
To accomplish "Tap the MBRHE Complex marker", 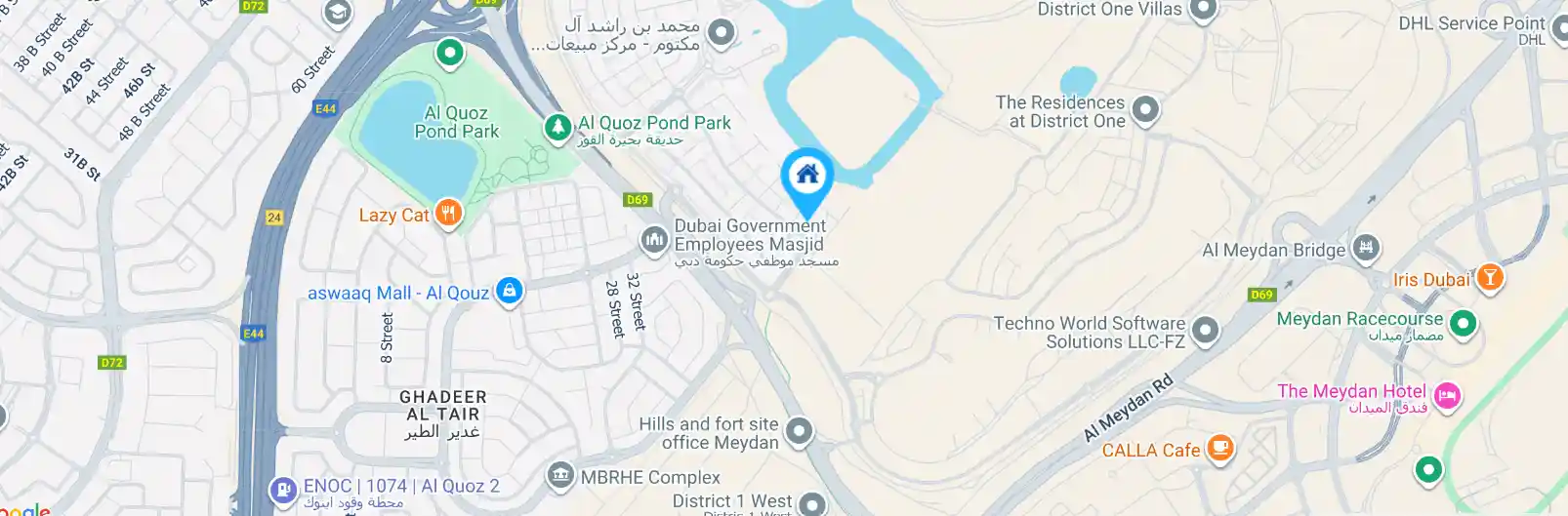I will click(x=559, y=476).
